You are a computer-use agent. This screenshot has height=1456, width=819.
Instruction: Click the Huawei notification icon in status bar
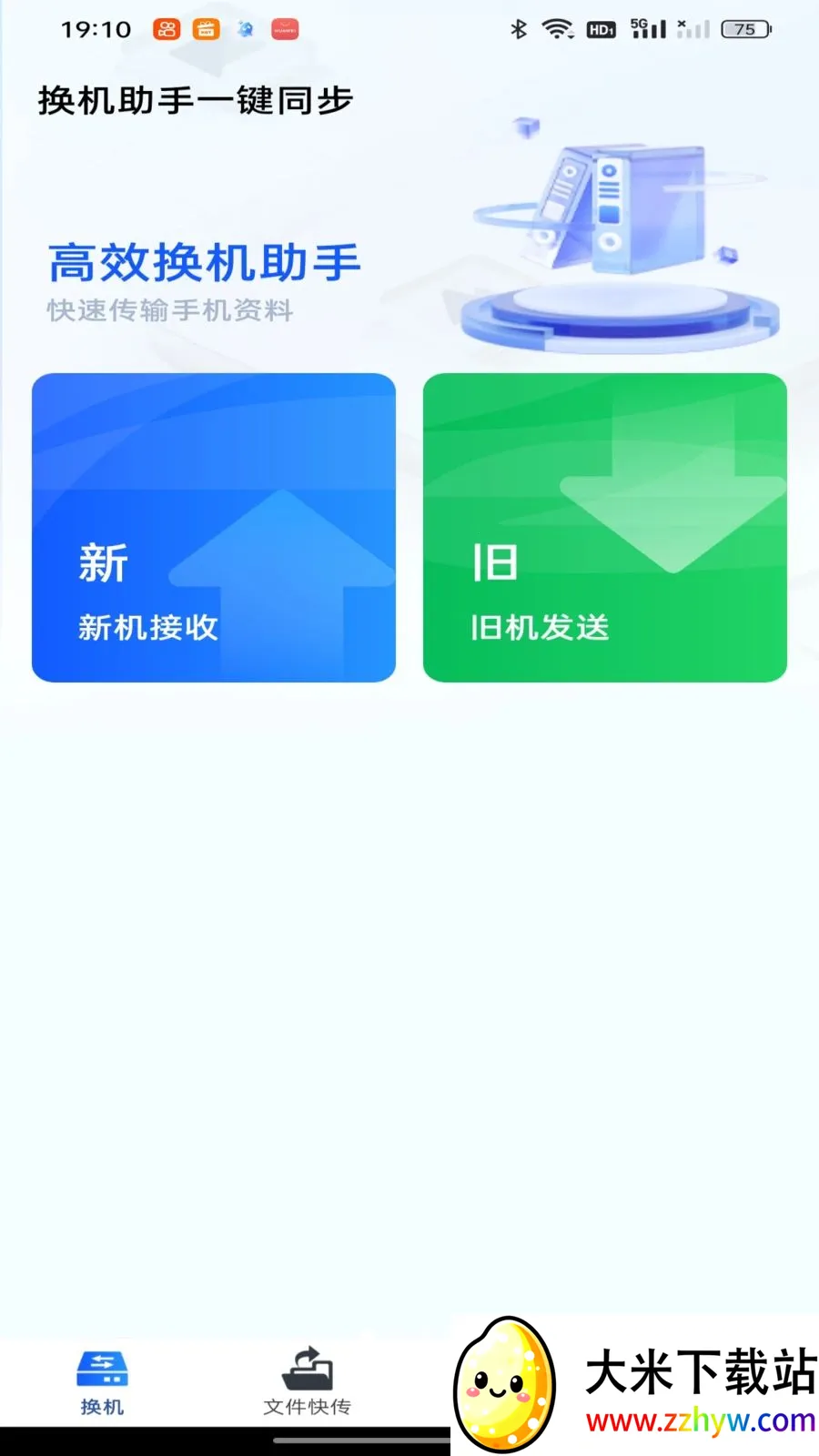pos(286,29)
